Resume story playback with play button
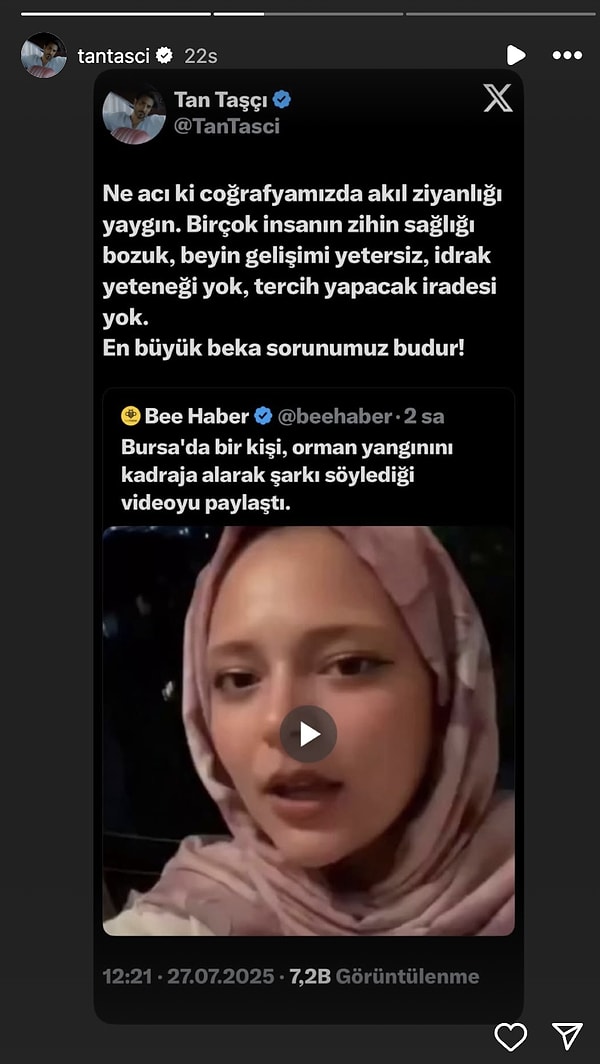 click(515, 55)
